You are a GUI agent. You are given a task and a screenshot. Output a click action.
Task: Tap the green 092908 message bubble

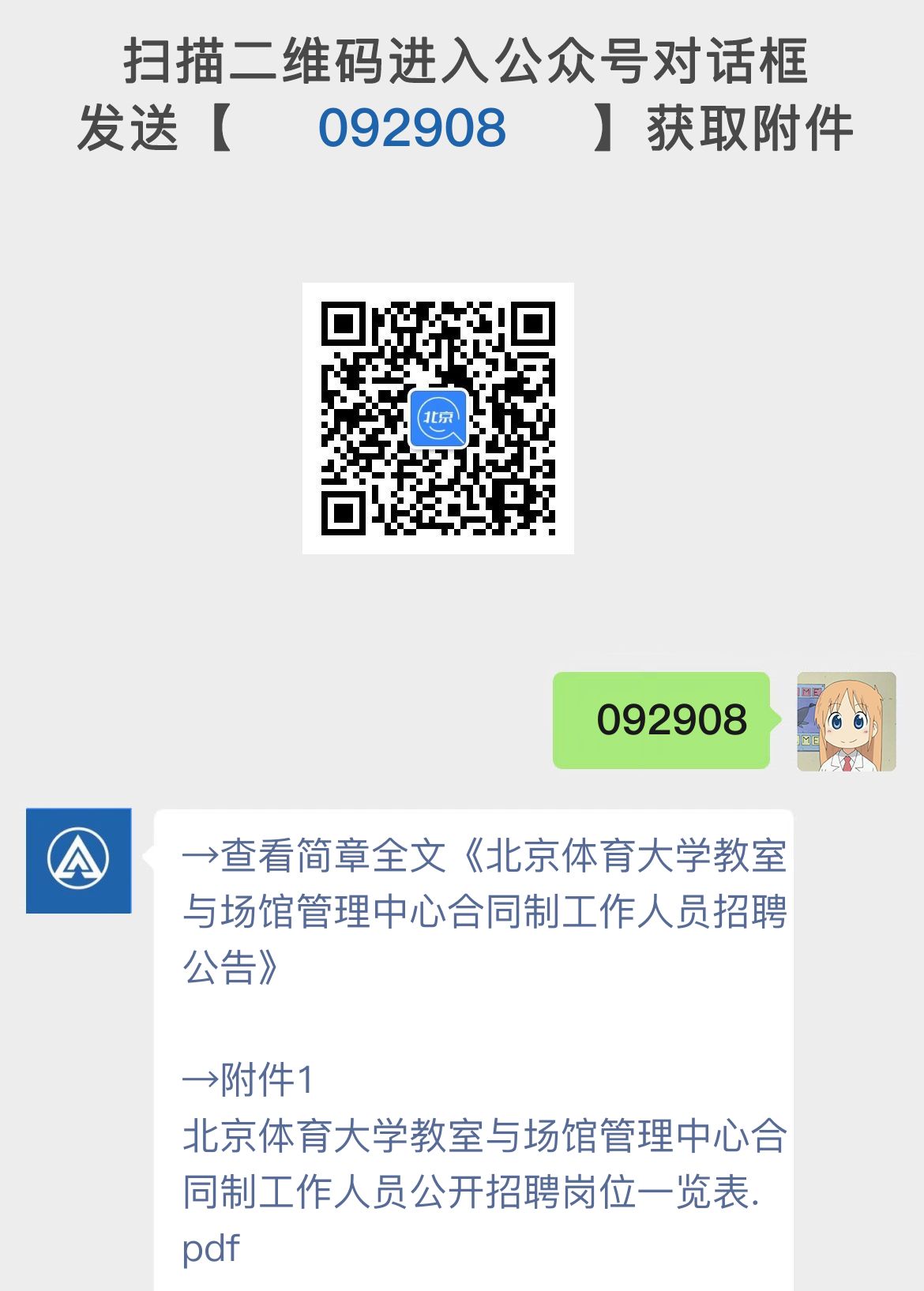[662, 720]
